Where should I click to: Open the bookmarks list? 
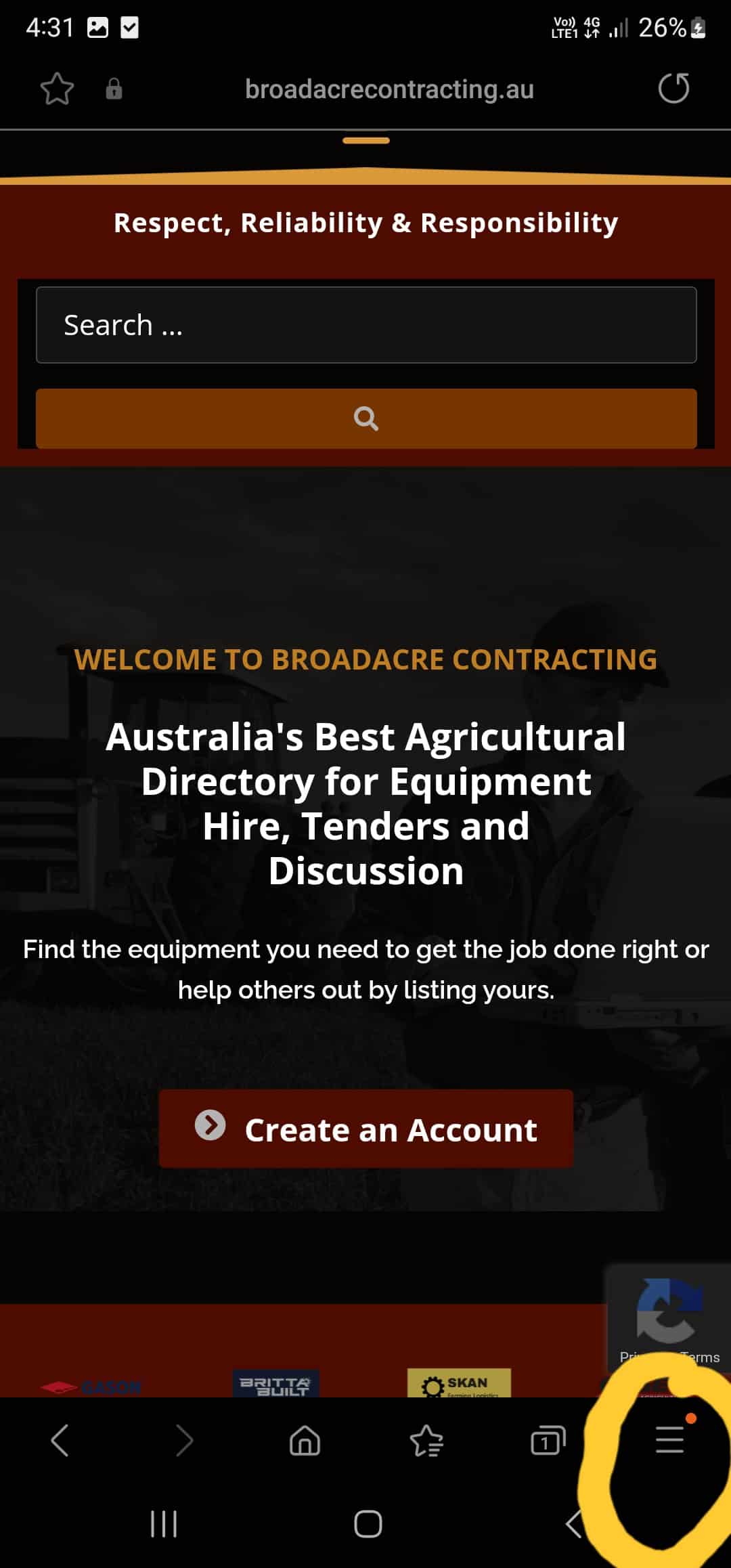(x=426, y=1440)
